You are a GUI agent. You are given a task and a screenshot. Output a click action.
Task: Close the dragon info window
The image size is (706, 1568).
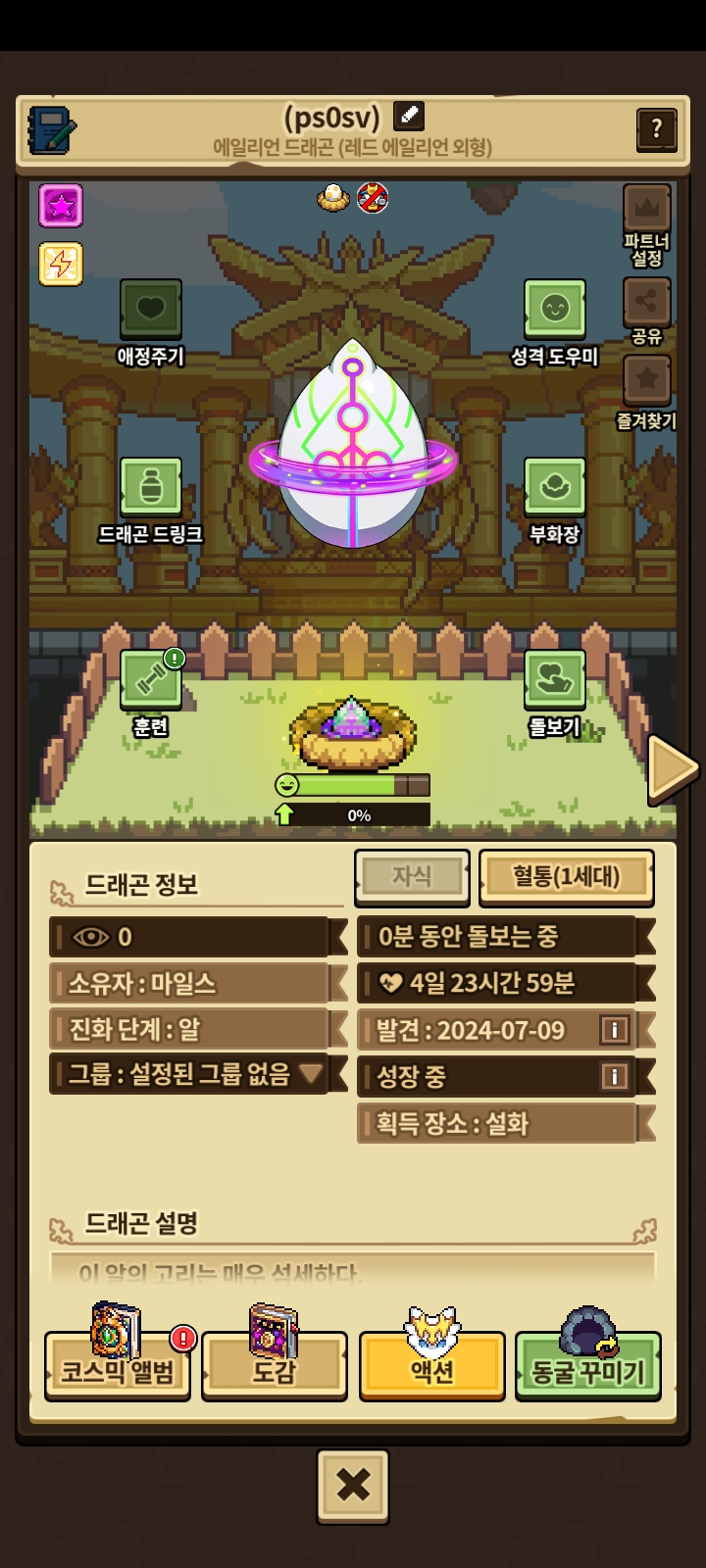pyautogui.click(x=353, y=1486)
